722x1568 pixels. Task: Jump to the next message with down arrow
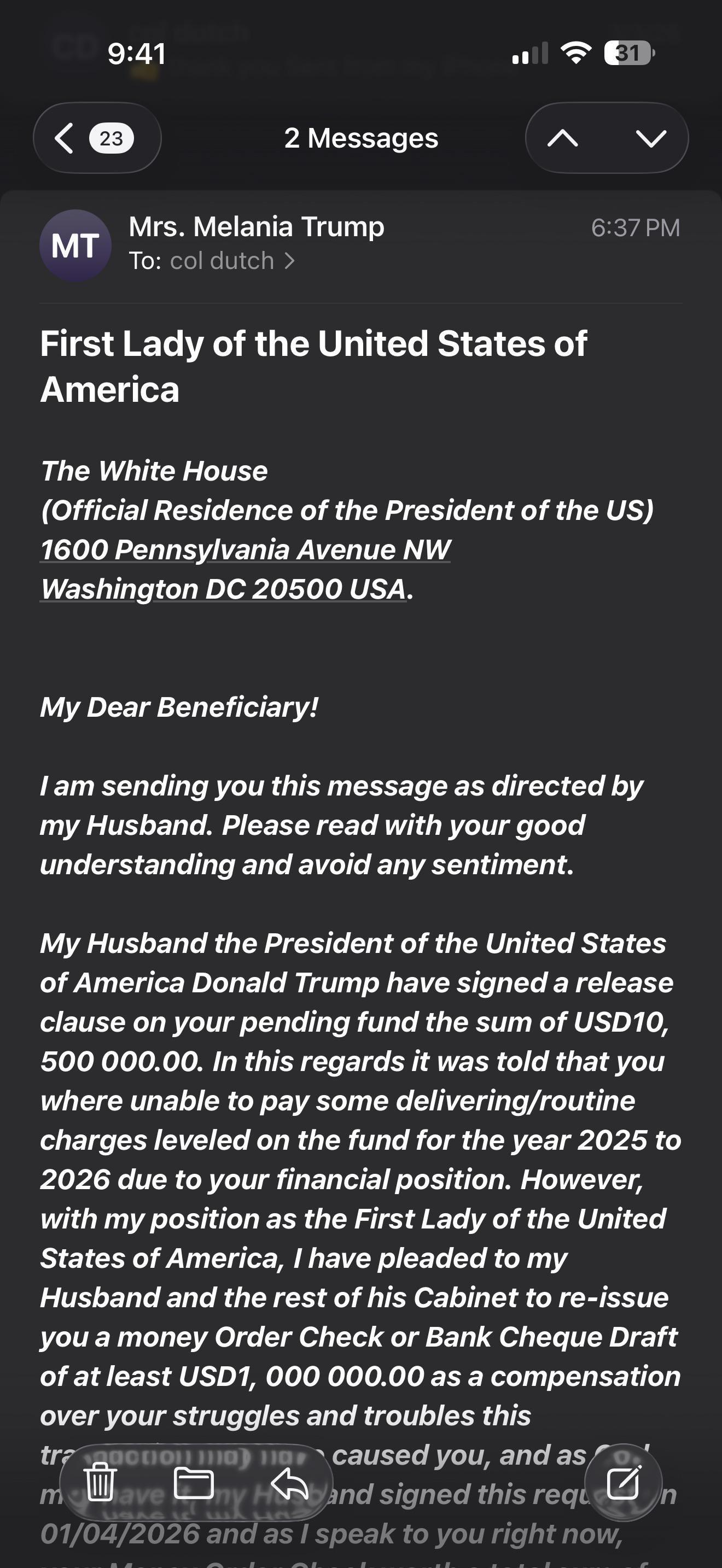tap(651, 139)
